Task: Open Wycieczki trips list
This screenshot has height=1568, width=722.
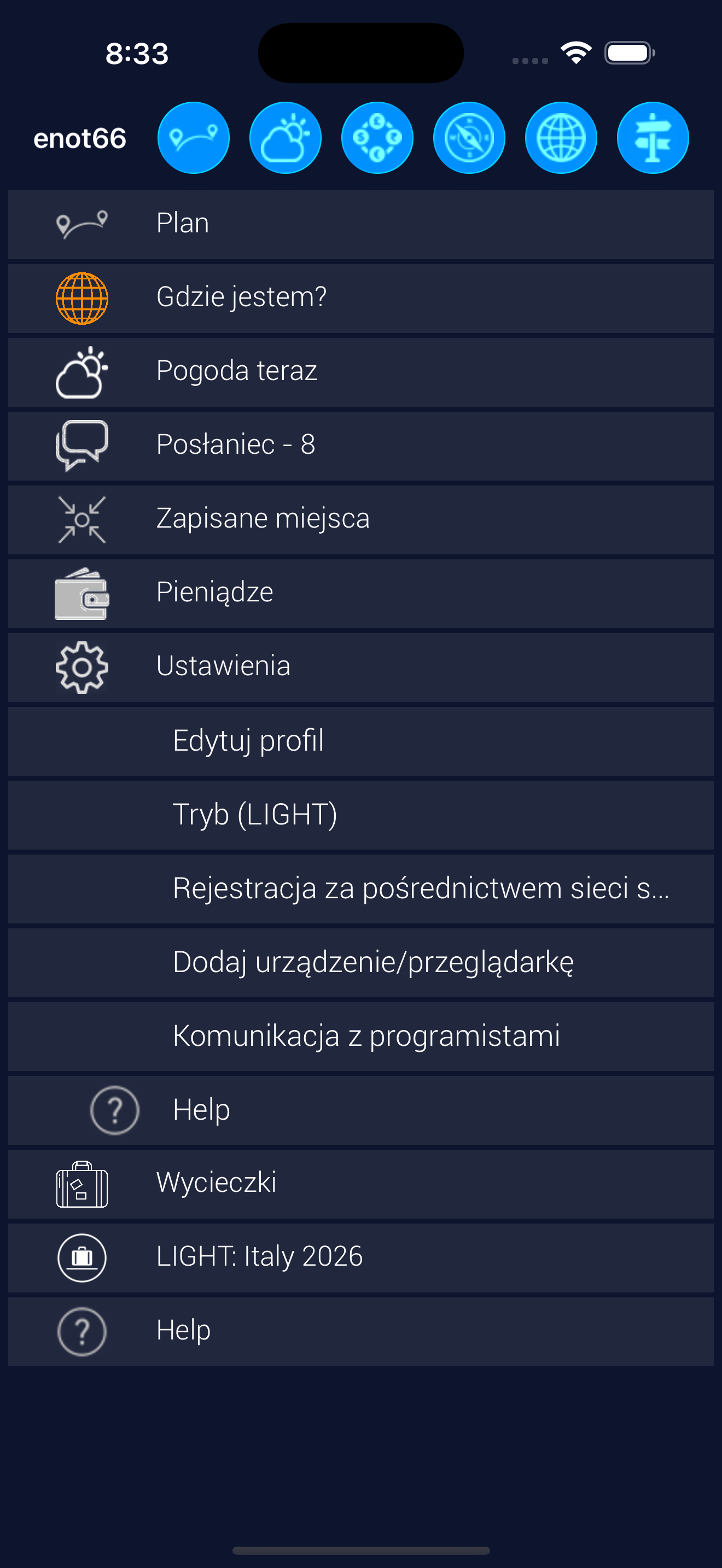Action: [360, 1183]
